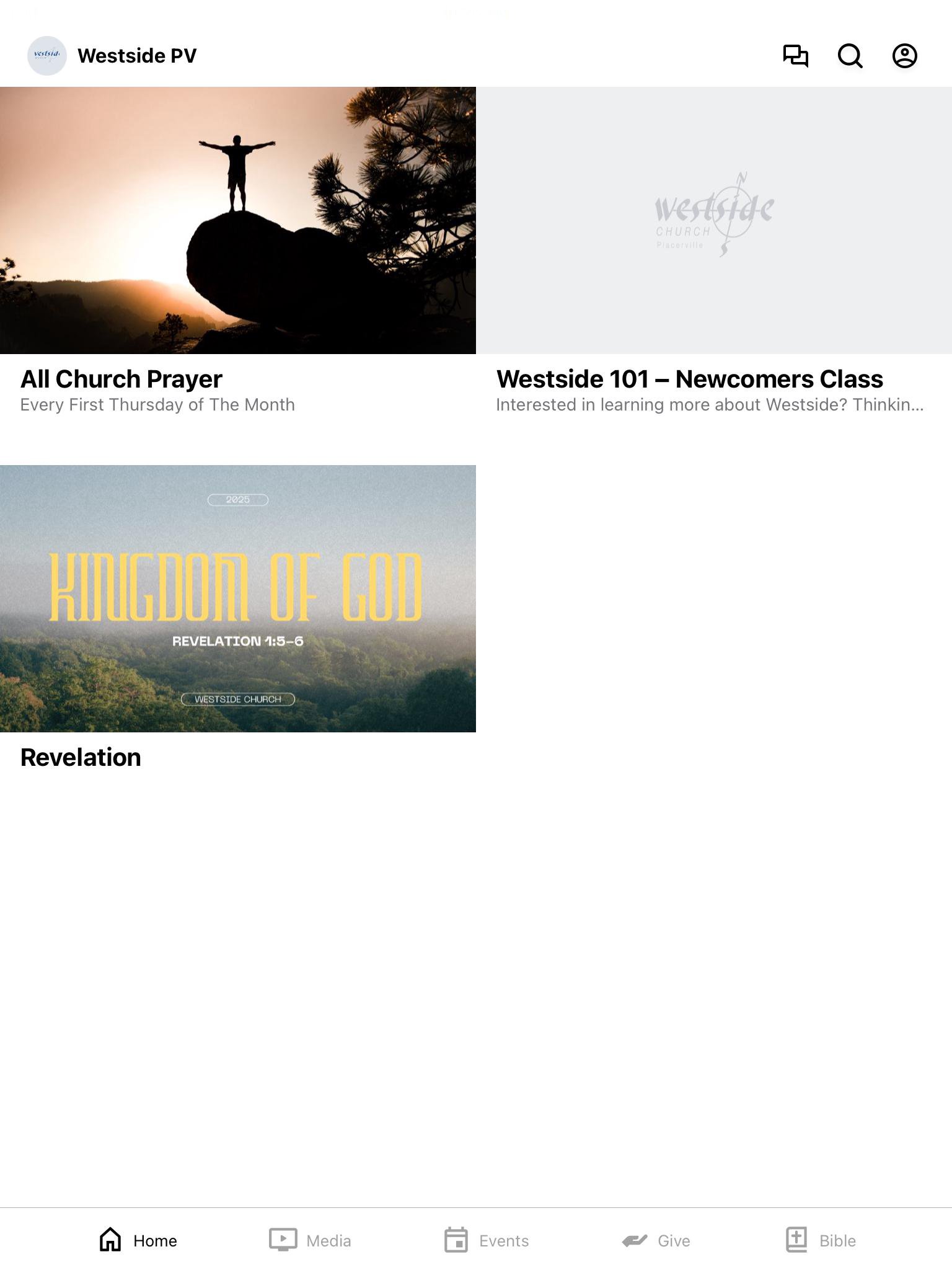Open the messages chat icon

(x=795, y=56)
